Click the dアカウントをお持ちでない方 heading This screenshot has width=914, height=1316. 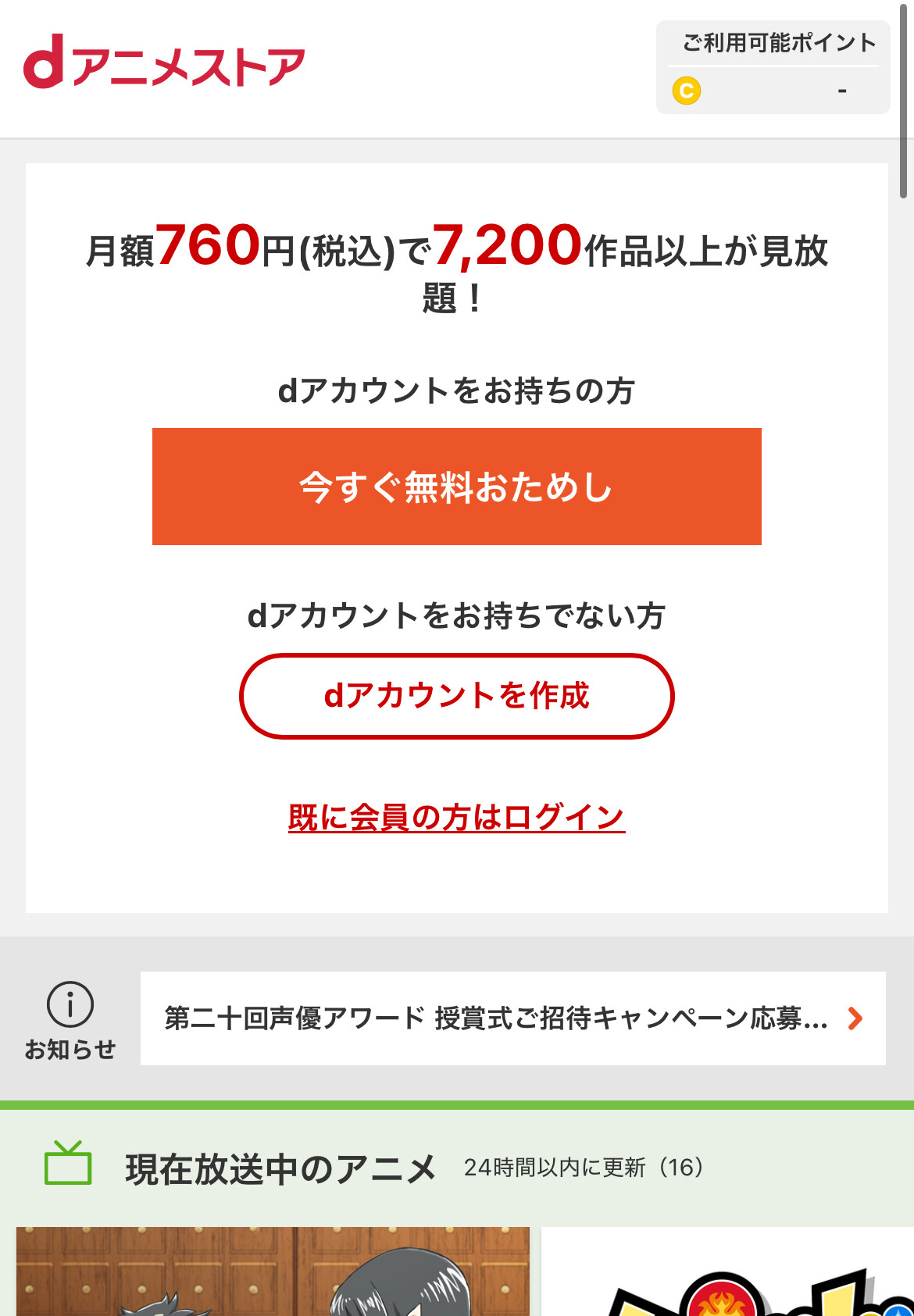(x=457, y=615)
